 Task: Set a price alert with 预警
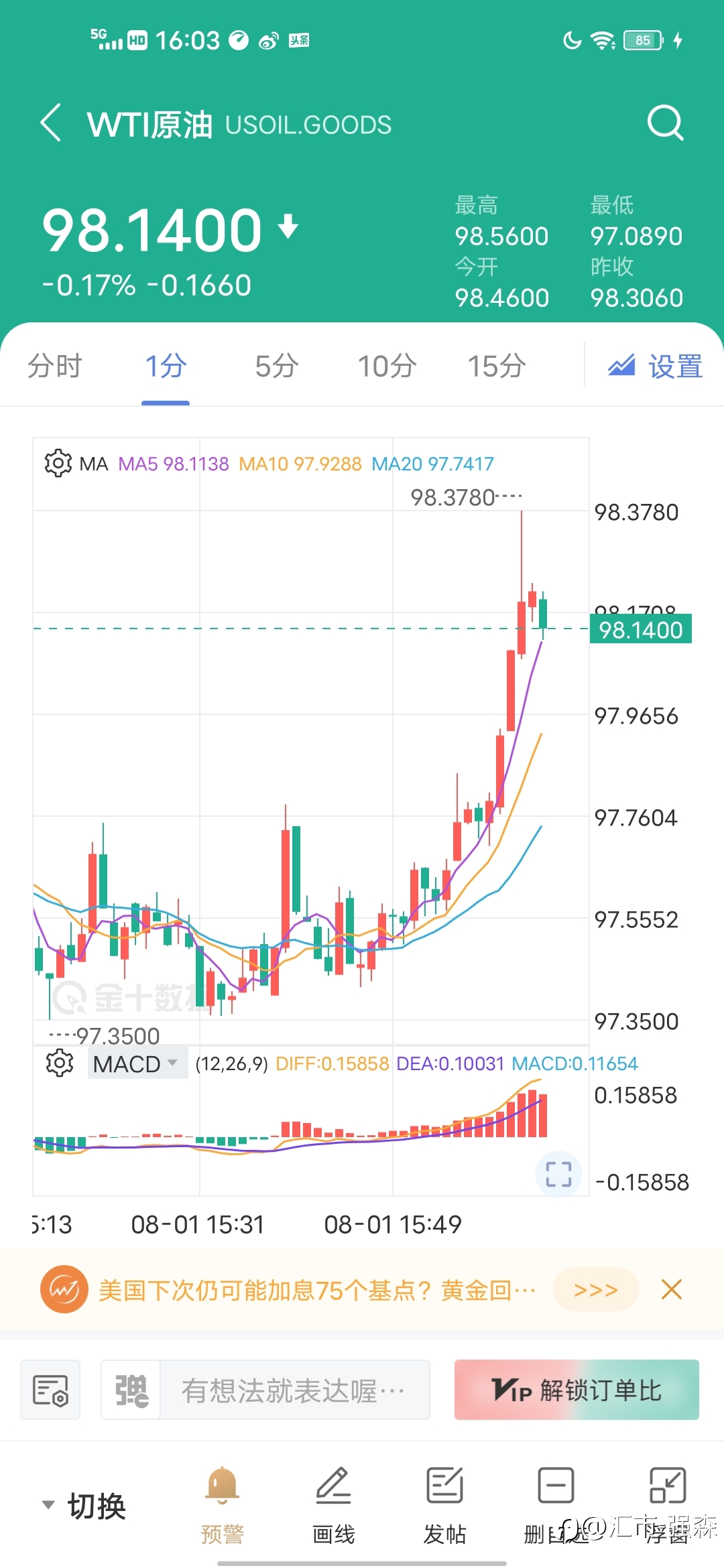click(x=222, y=1506)
